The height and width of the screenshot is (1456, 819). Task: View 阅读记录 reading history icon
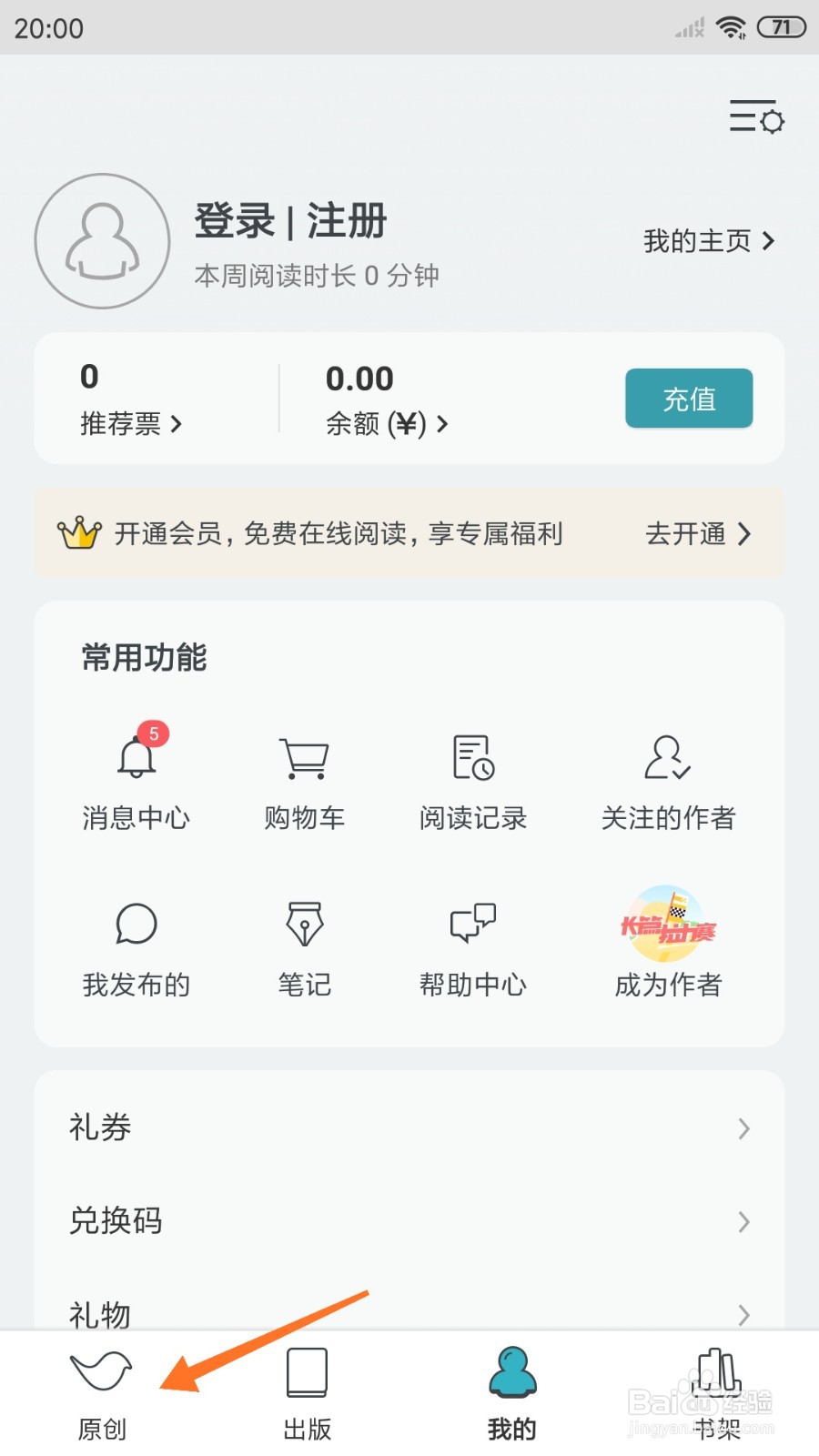coord(472,757)
